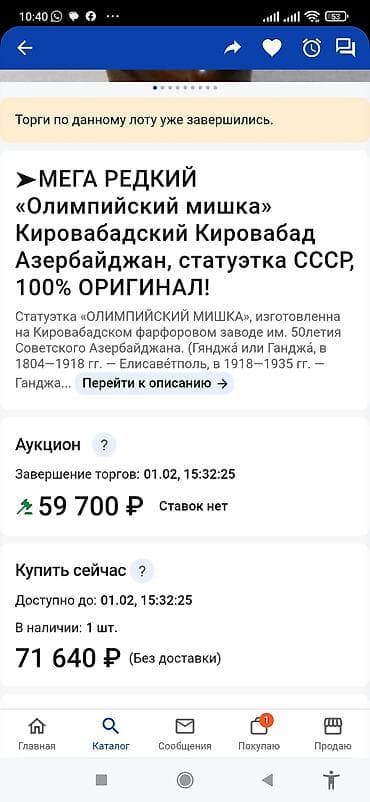Tap the system home button
Viewport: 370px width, 802px height.
tap(185, 780)
